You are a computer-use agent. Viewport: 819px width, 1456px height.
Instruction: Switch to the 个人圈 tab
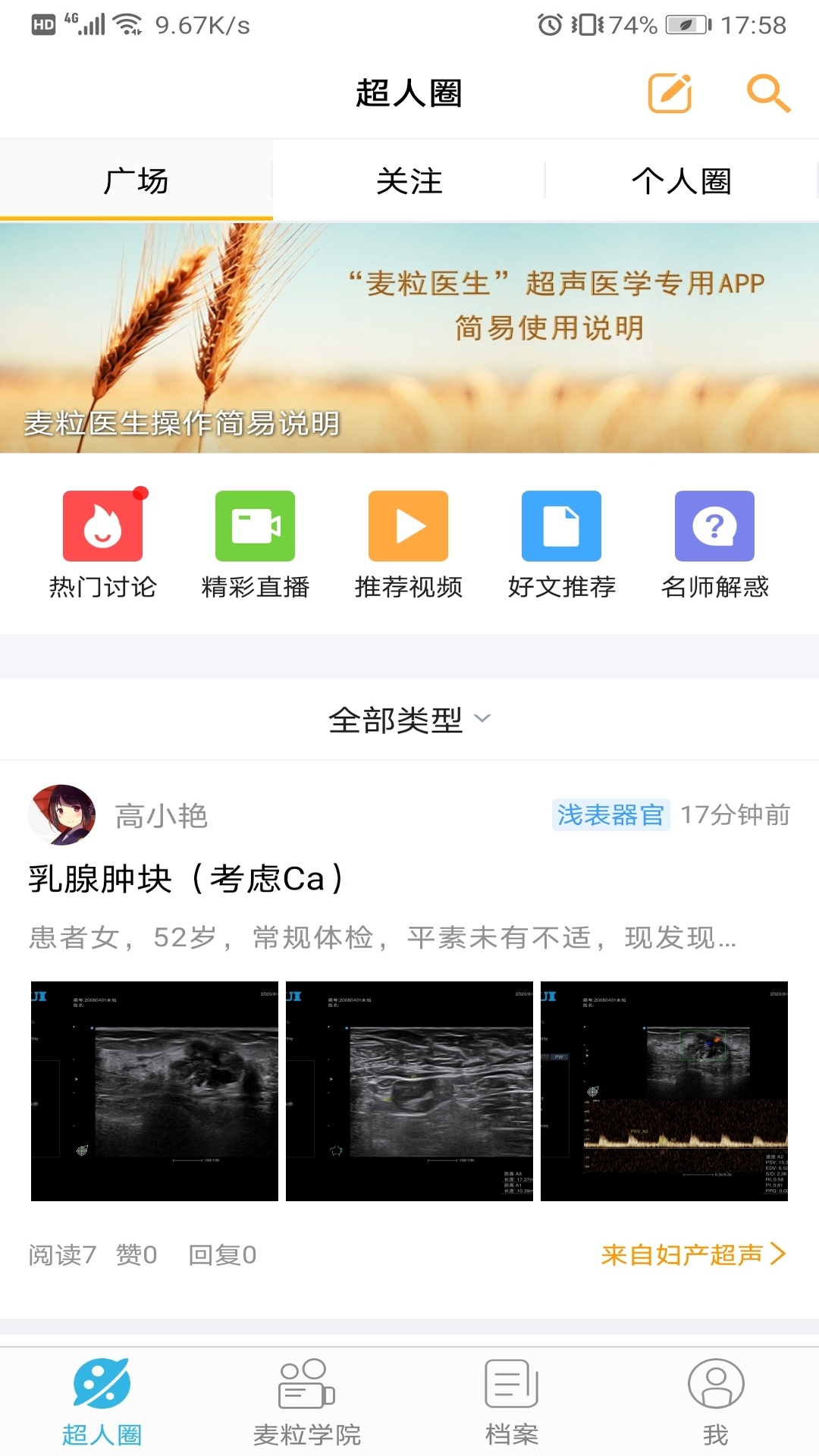tap(682, 180)
